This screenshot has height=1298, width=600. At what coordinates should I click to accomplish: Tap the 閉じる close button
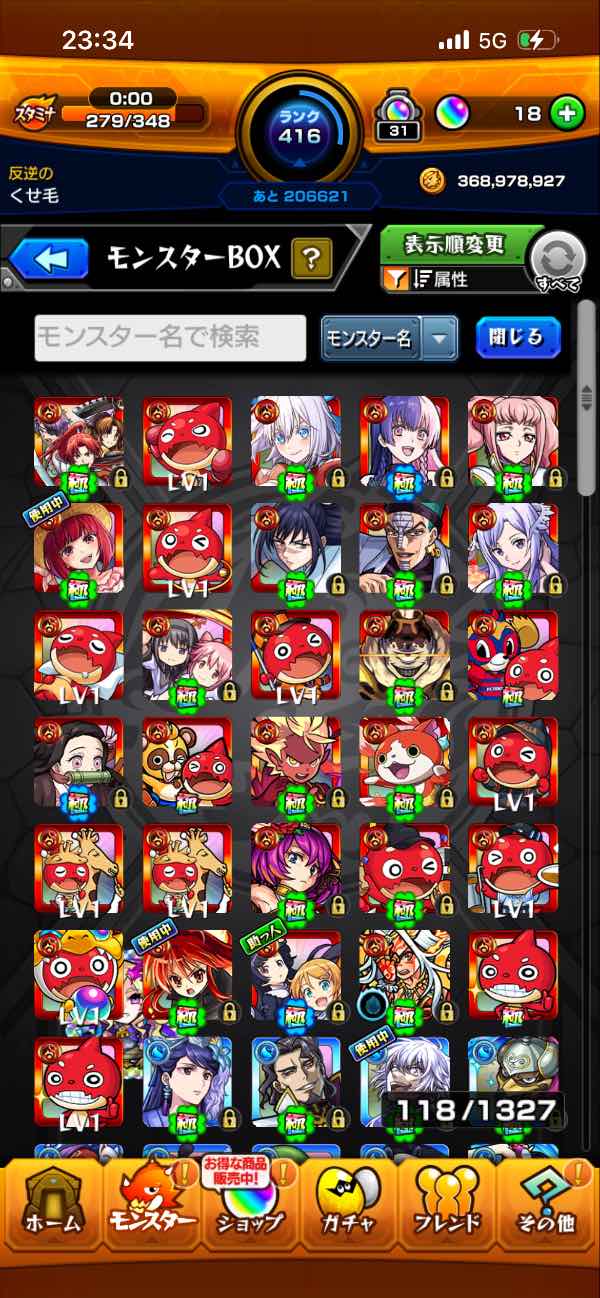point(518,337)
